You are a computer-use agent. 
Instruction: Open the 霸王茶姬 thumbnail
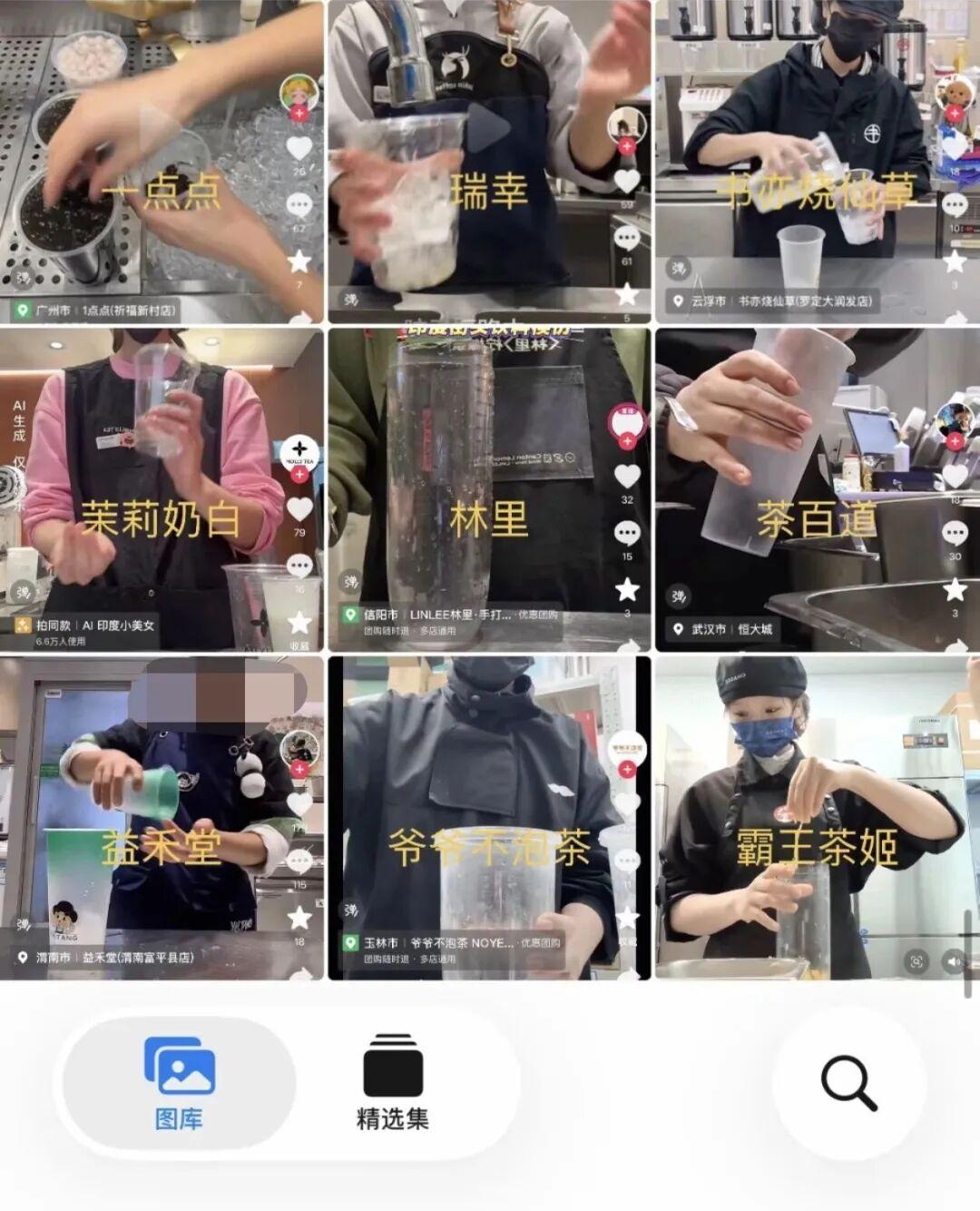tap(817, 817)
